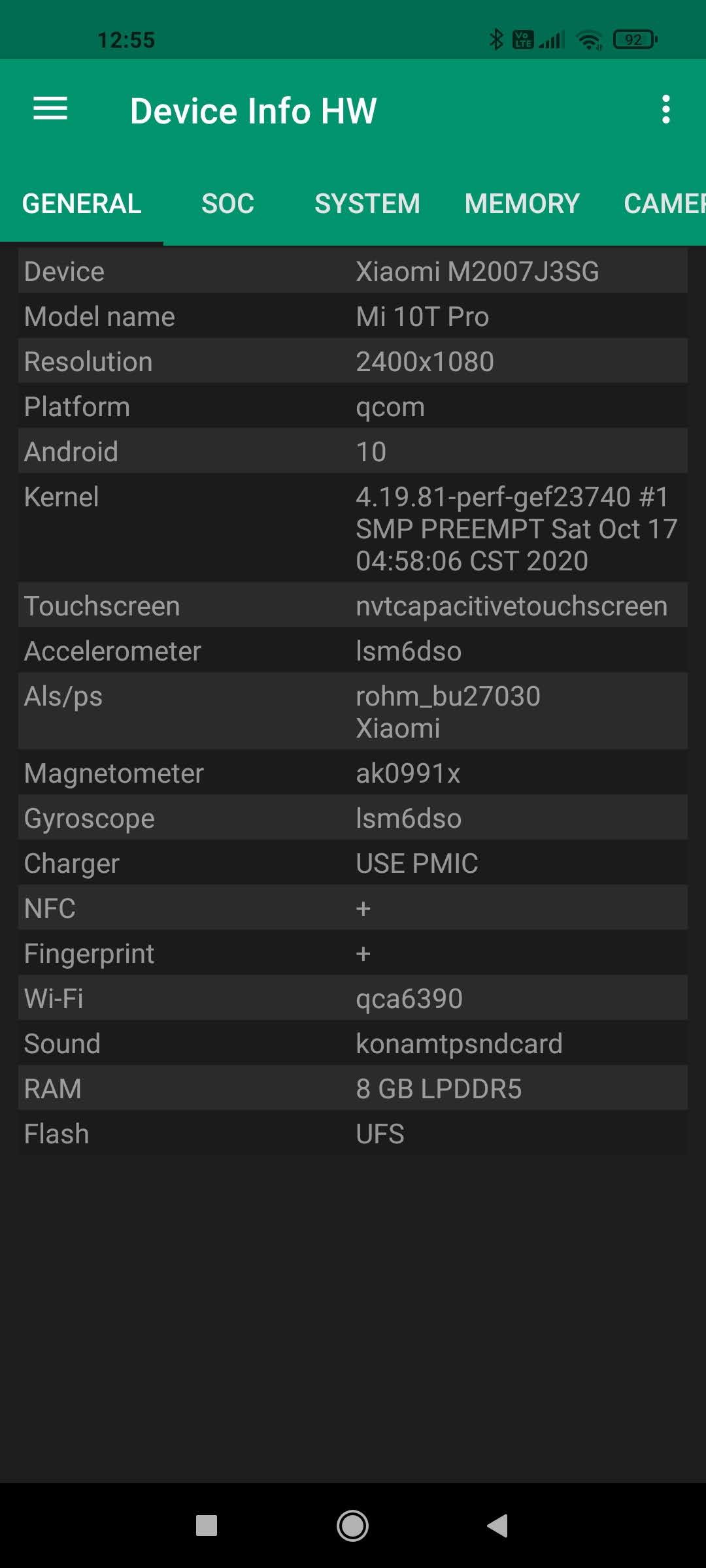Open the hamburger drawer menu
This screenshot has height=1568, width=706.
pyautogui.click(x=50, y=109)
